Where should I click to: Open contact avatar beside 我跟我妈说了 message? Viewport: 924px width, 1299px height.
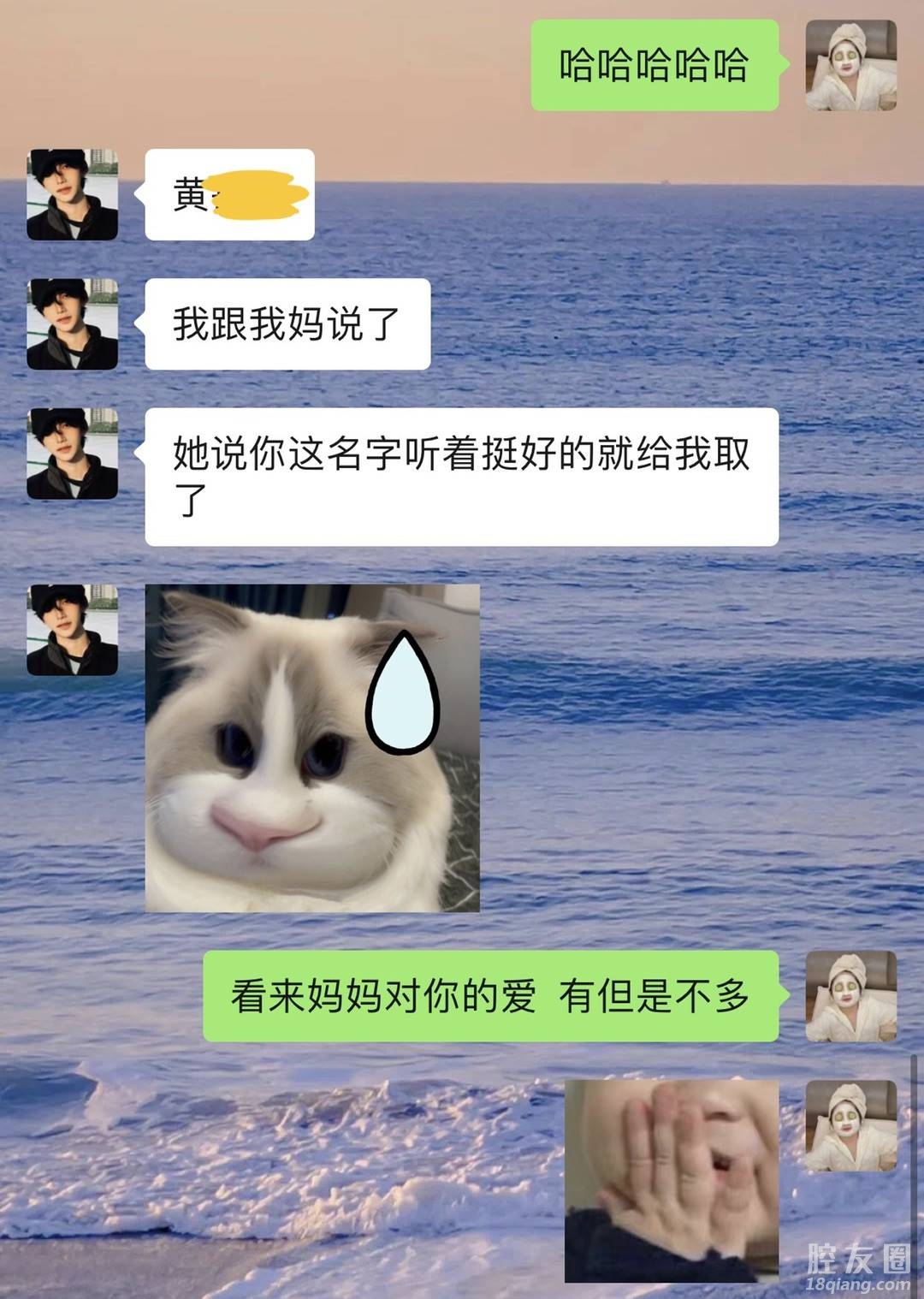73,324
